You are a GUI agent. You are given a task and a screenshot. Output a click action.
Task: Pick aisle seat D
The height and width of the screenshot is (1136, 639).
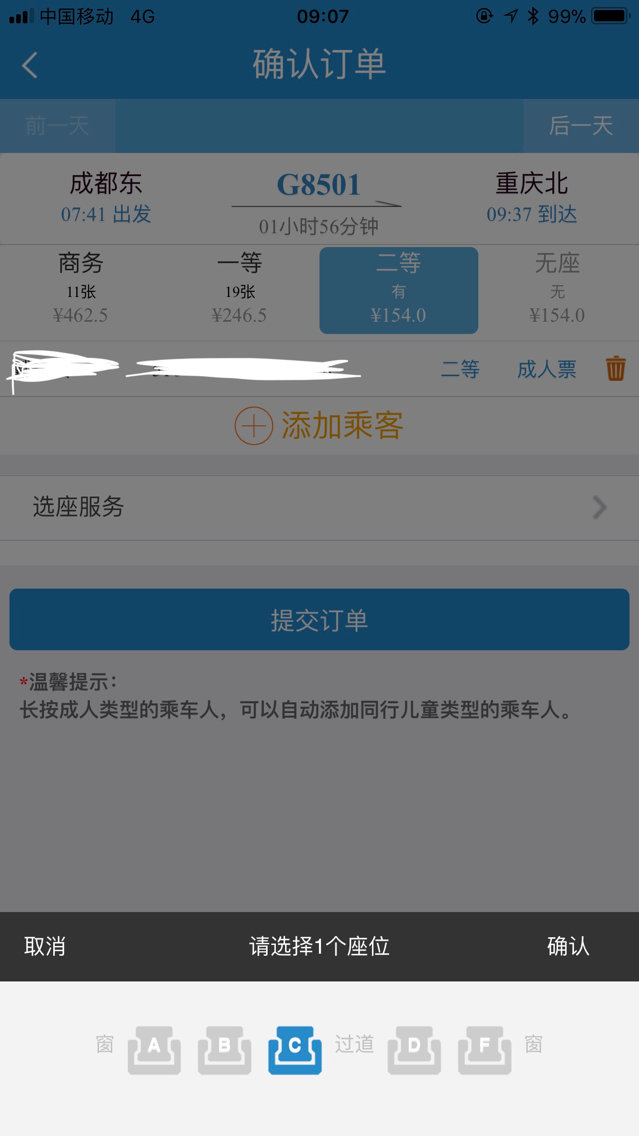point(414,1049)
